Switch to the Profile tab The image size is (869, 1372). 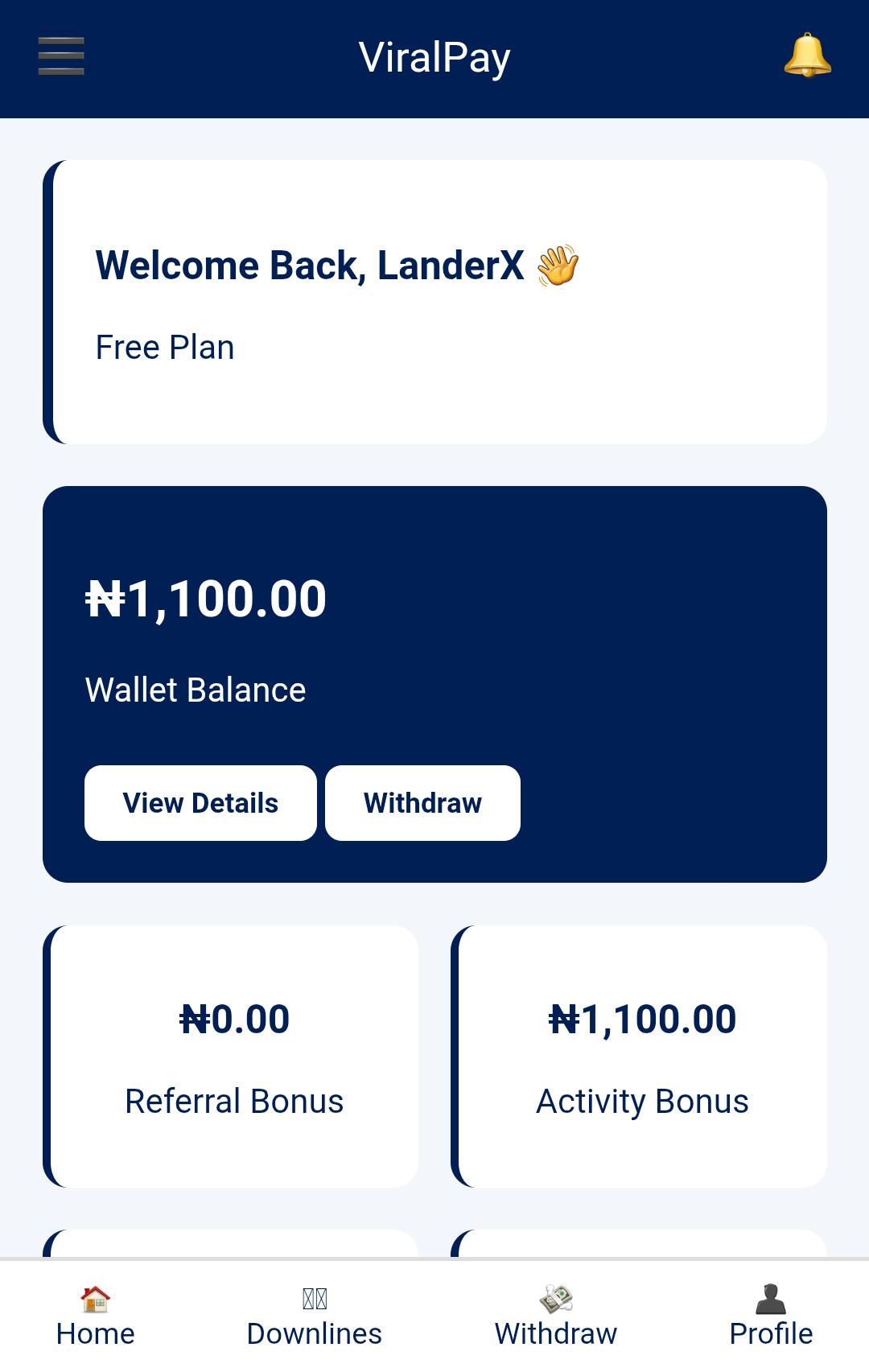[x=769, y=1333]
